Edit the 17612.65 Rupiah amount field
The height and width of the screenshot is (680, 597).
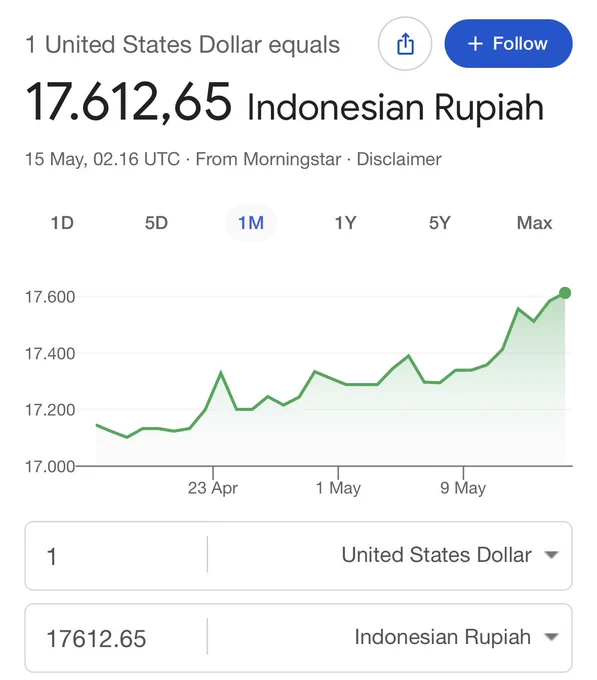(116, 638)
